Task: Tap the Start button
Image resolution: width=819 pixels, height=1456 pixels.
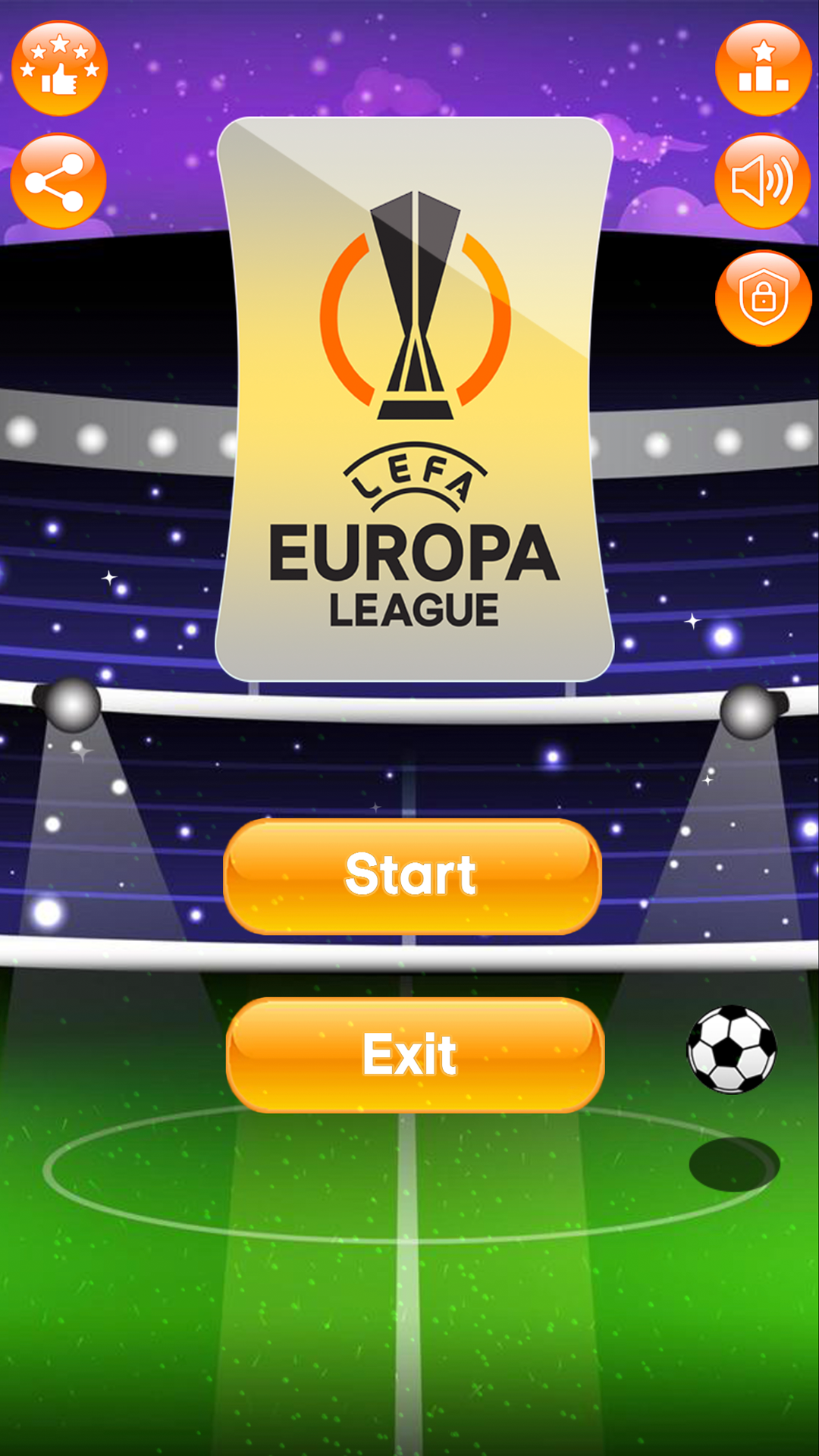Action: pyautogui.click(x=412, y=876)
